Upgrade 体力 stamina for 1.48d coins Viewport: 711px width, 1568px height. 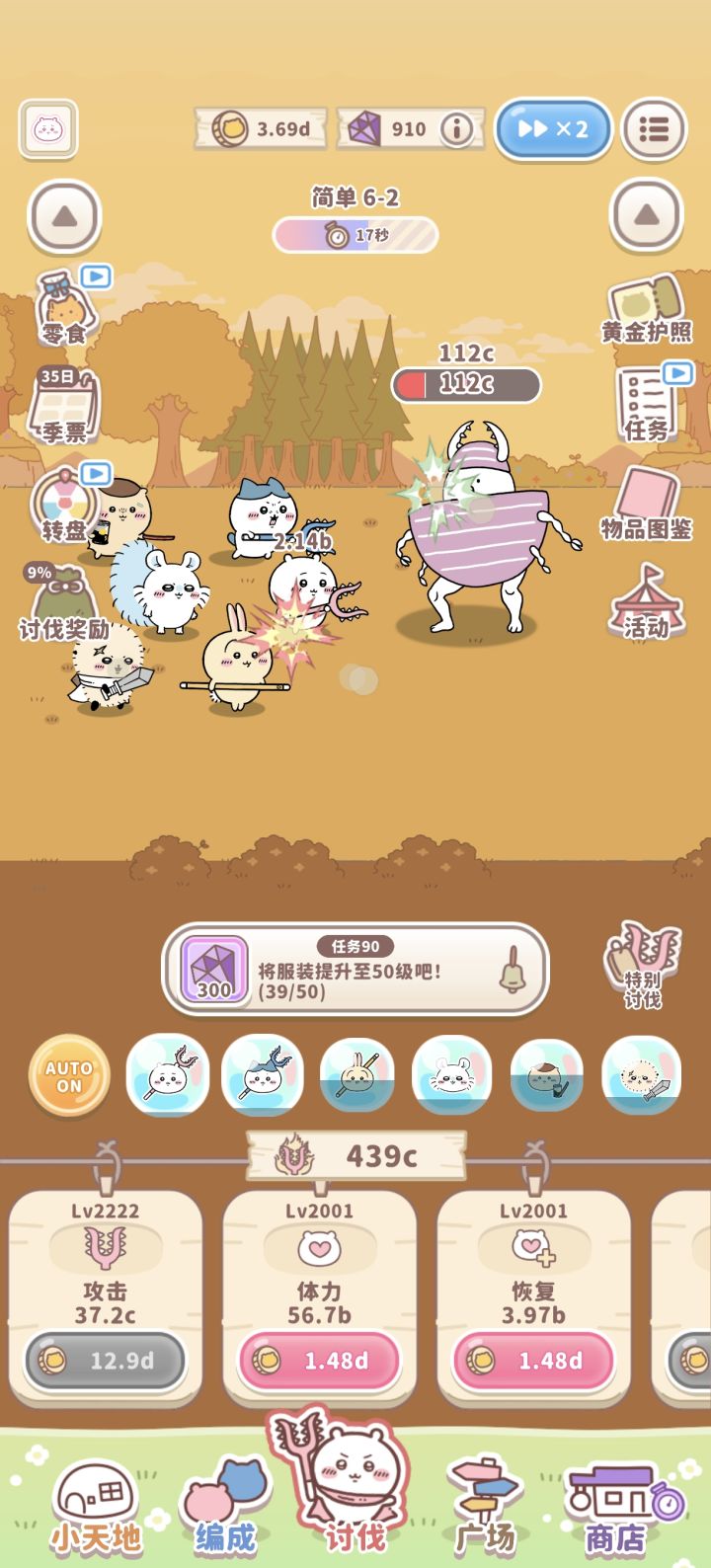coord(316,1361)
